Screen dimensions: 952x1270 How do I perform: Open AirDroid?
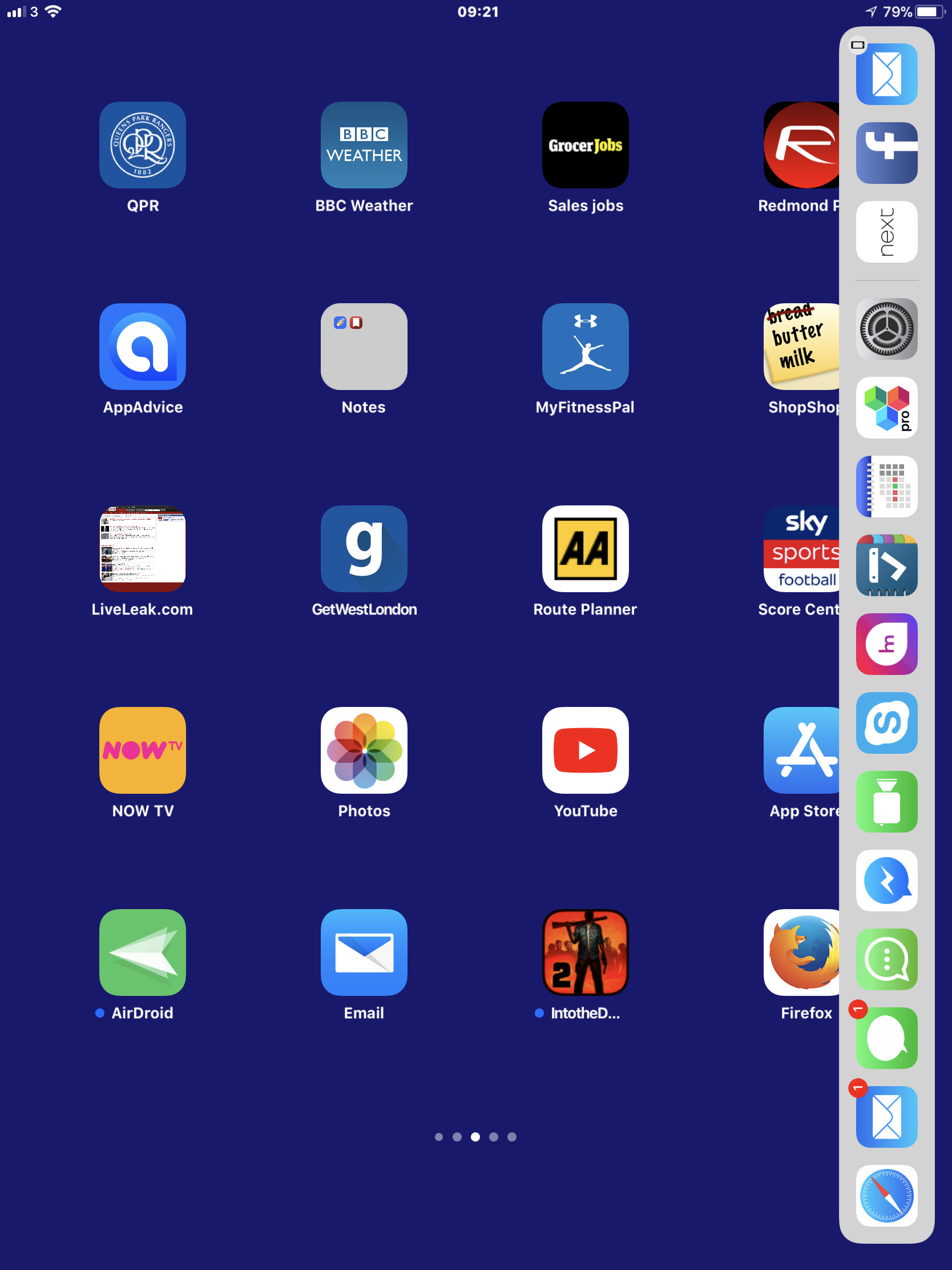point(142,952)
